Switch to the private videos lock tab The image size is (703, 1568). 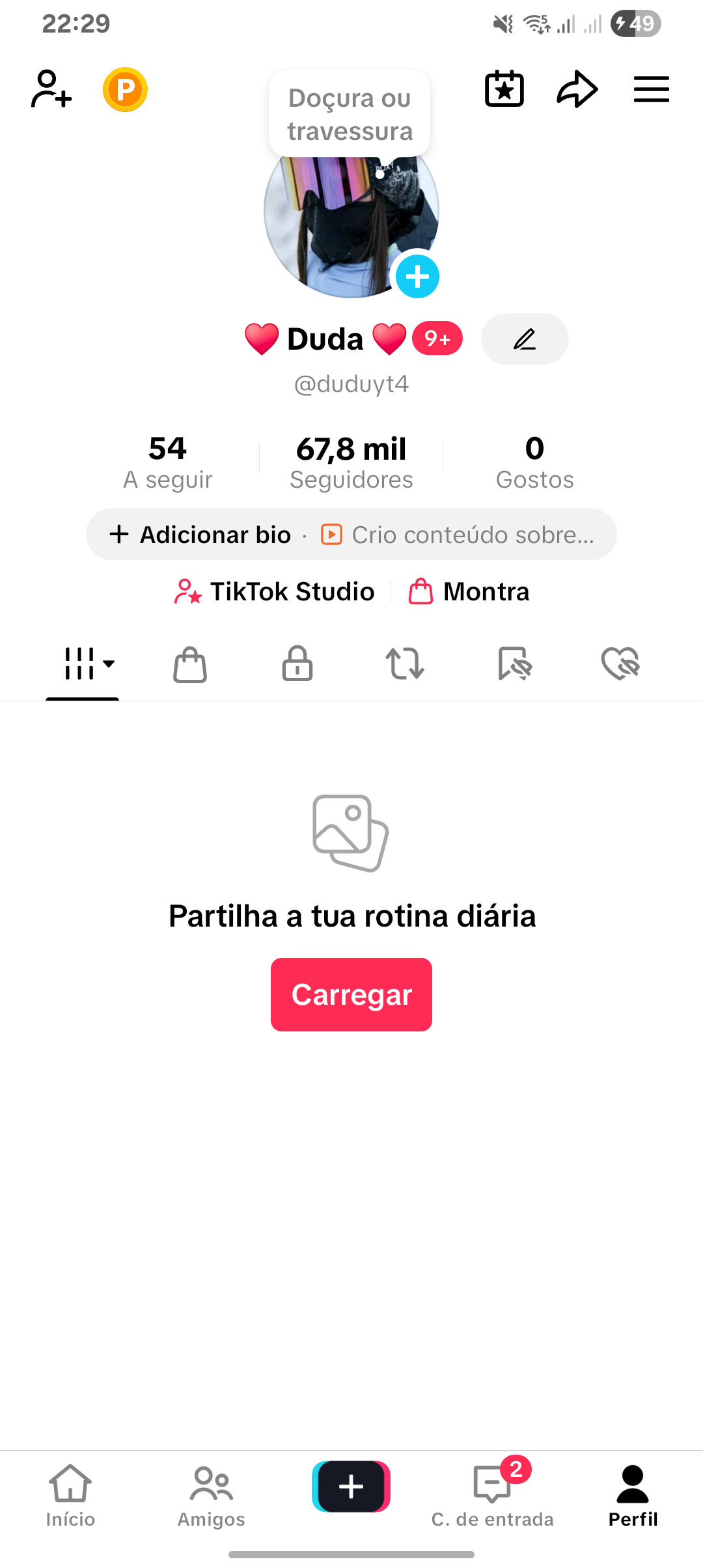[297, 664]
